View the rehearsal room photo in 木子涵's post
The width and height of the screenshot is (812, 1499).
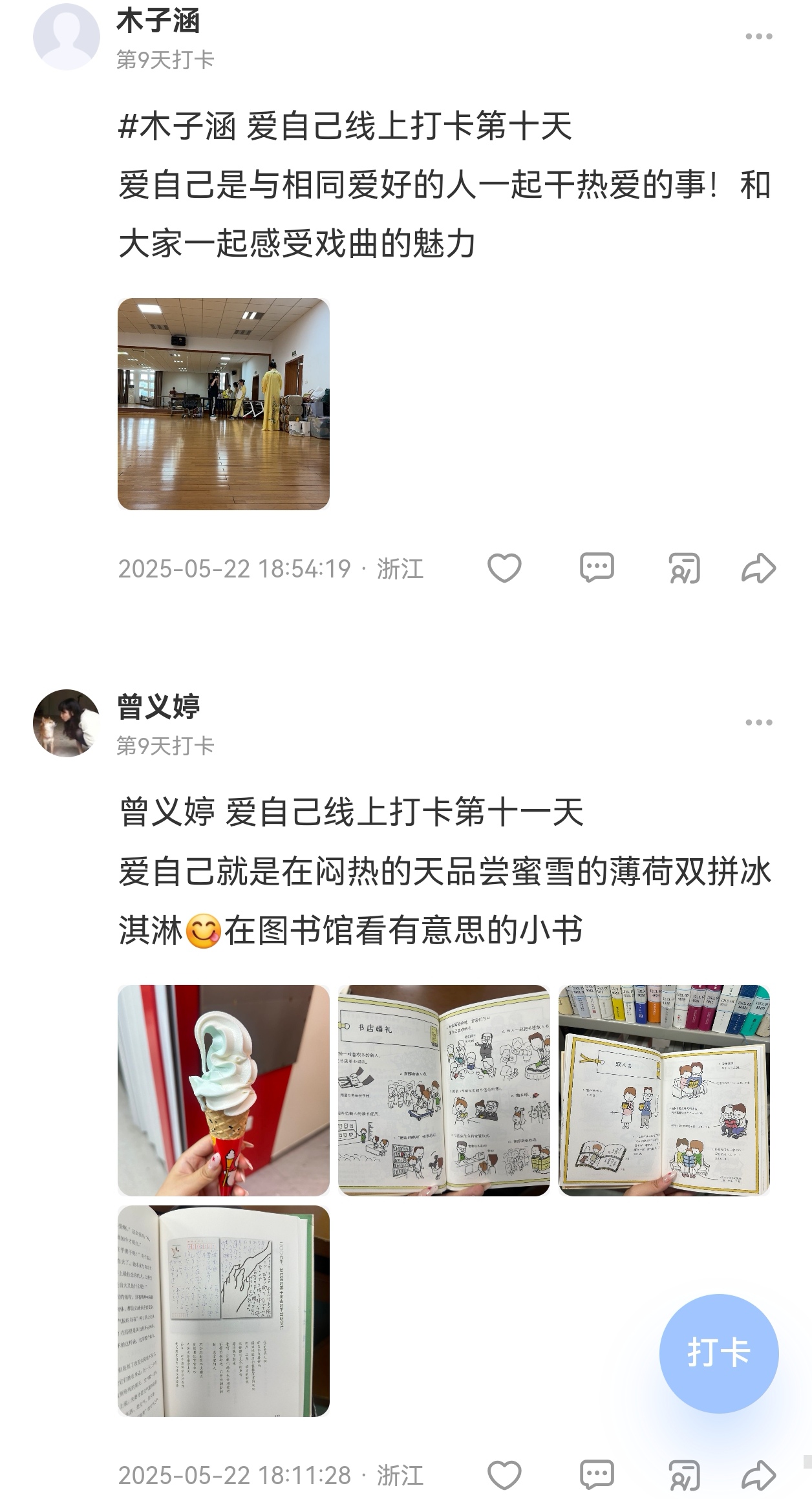tap(224, 404)
